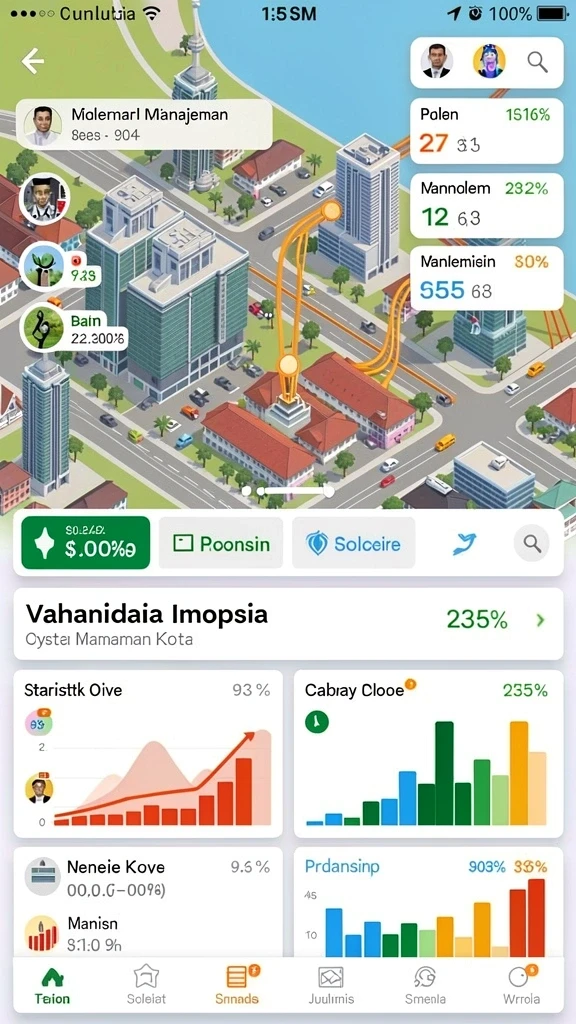Switch to the Julimis tab
This screenshot has width=576, height=1024.
(331, 985)
